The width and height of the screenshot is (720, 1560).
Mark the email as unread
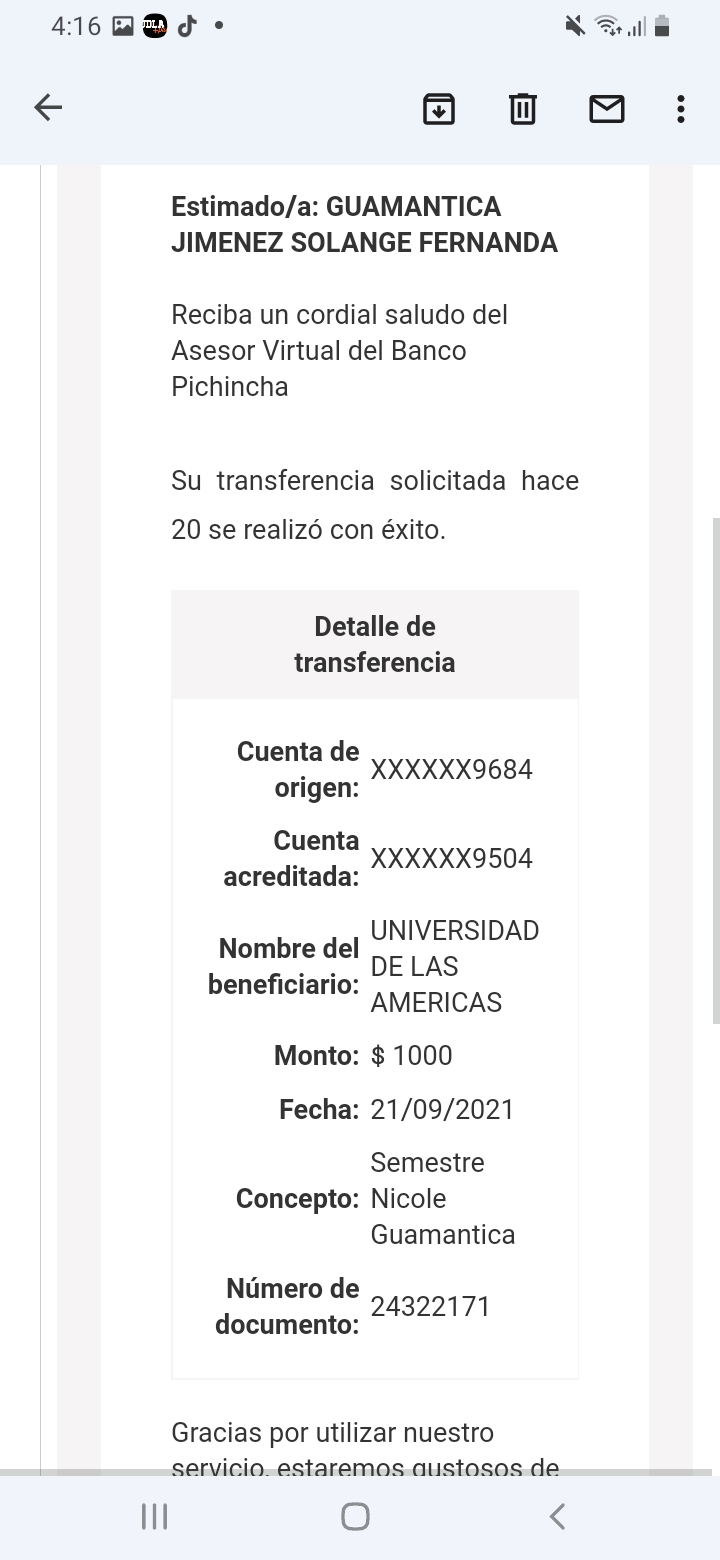tap(607, 108)
